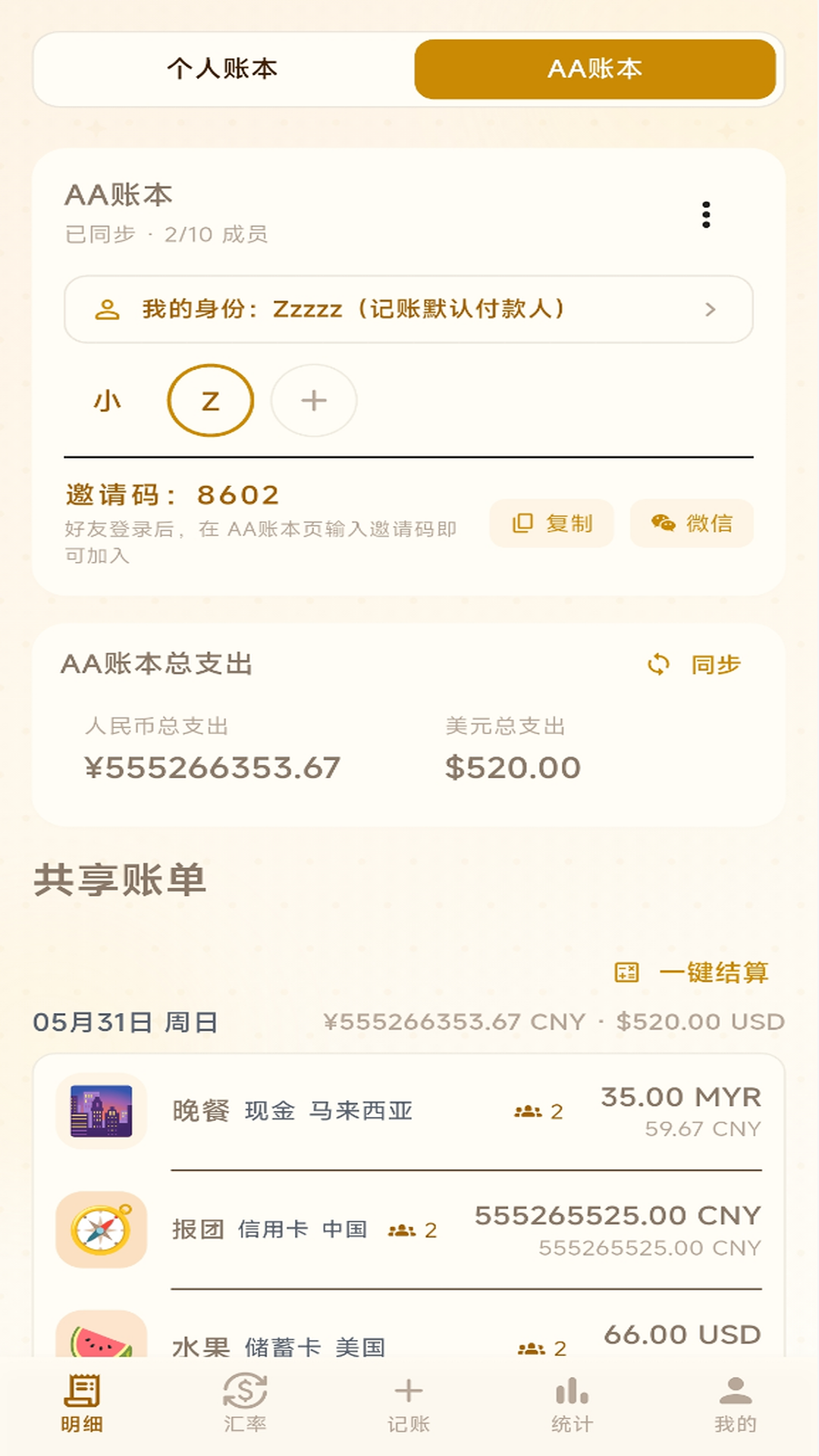Open the 晚餐 35.00 MYR bill
This screenshot has height=1456, width=819.
click(x=409, y=1112)
